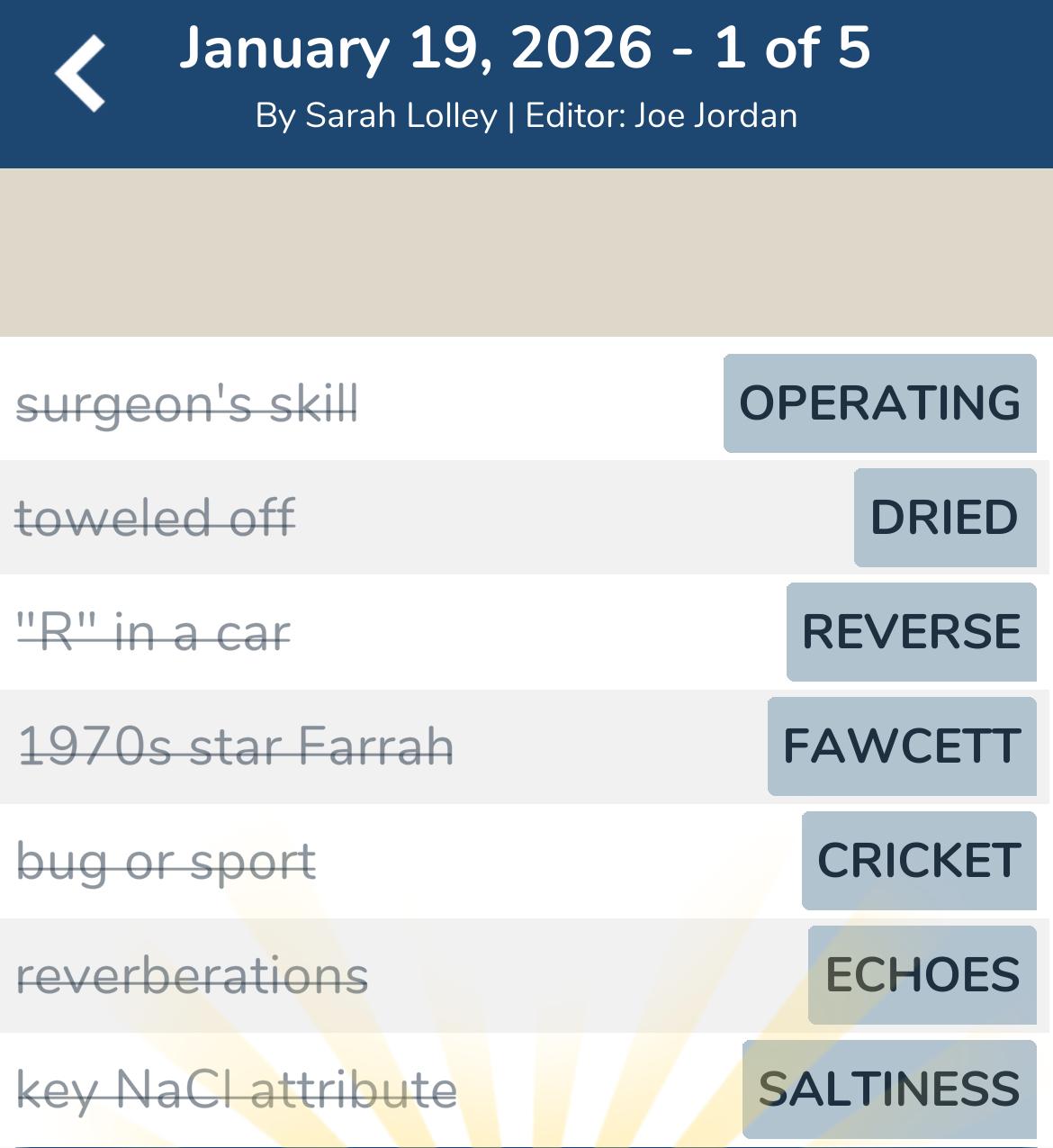Click the clue "key NaCl attribute"
The width and height of the screenshot is (1053, 1148).
(x=238, y=1089)
